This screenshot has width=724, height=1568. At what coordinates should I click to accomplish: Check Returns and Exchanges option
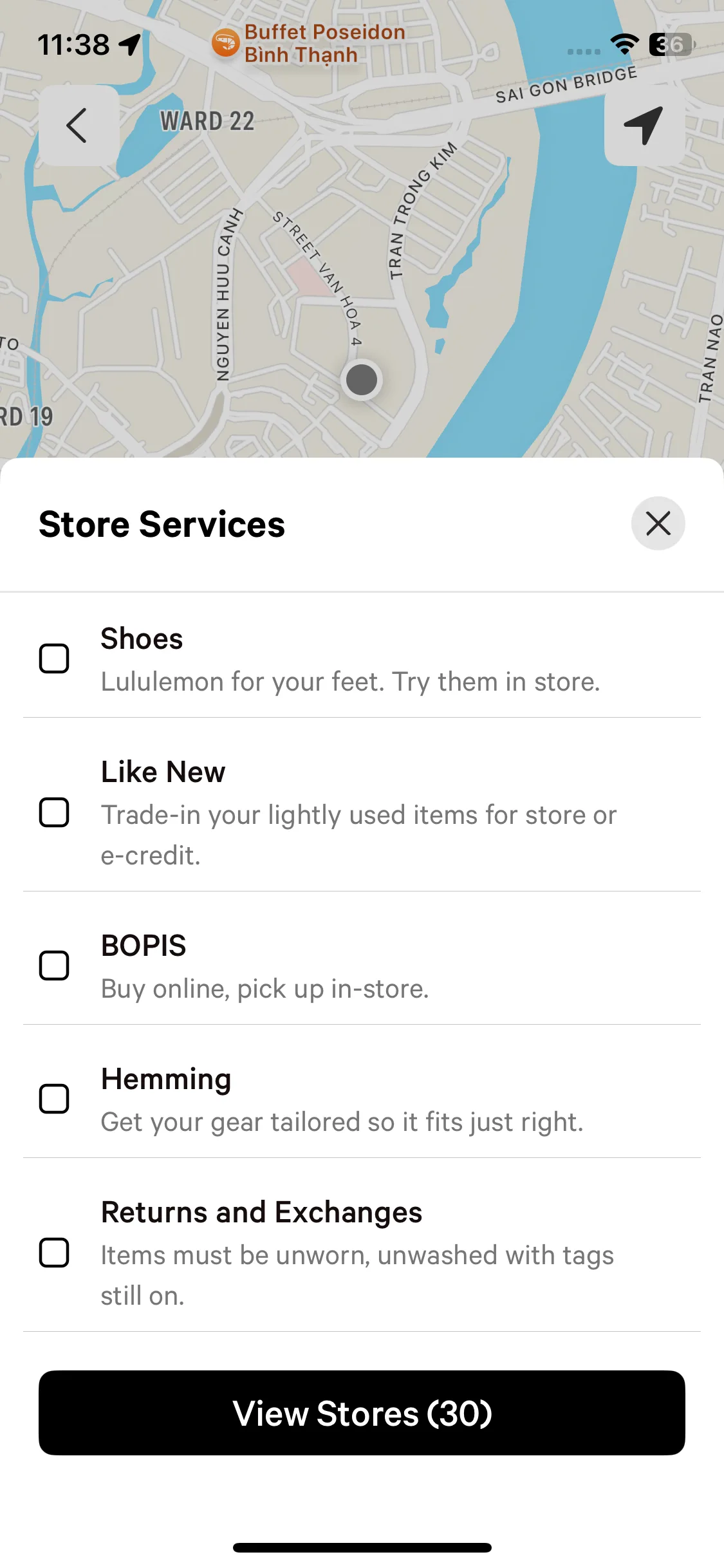54,1253
